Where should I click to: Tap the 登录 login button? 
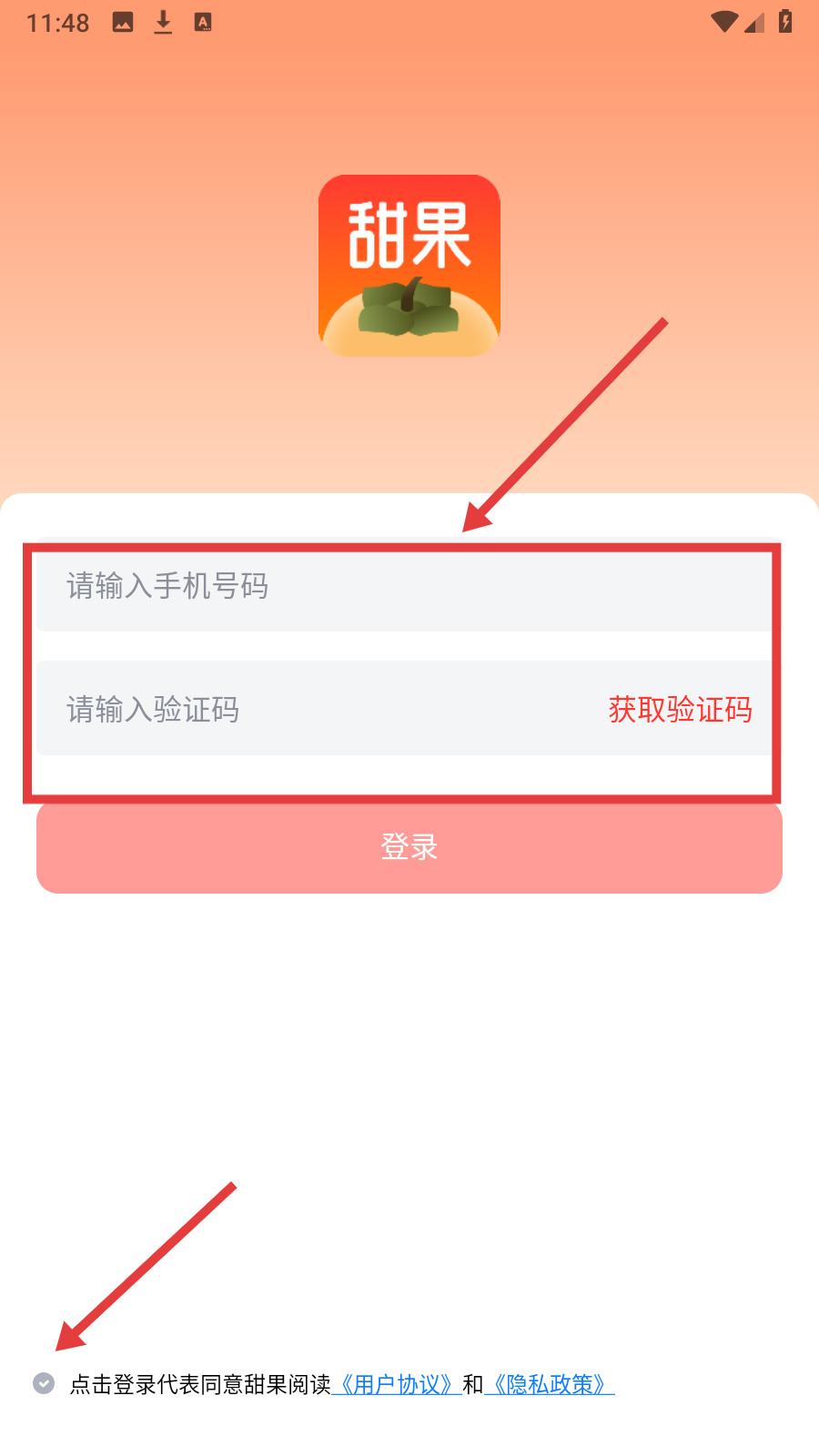click(x=409, y=847)
